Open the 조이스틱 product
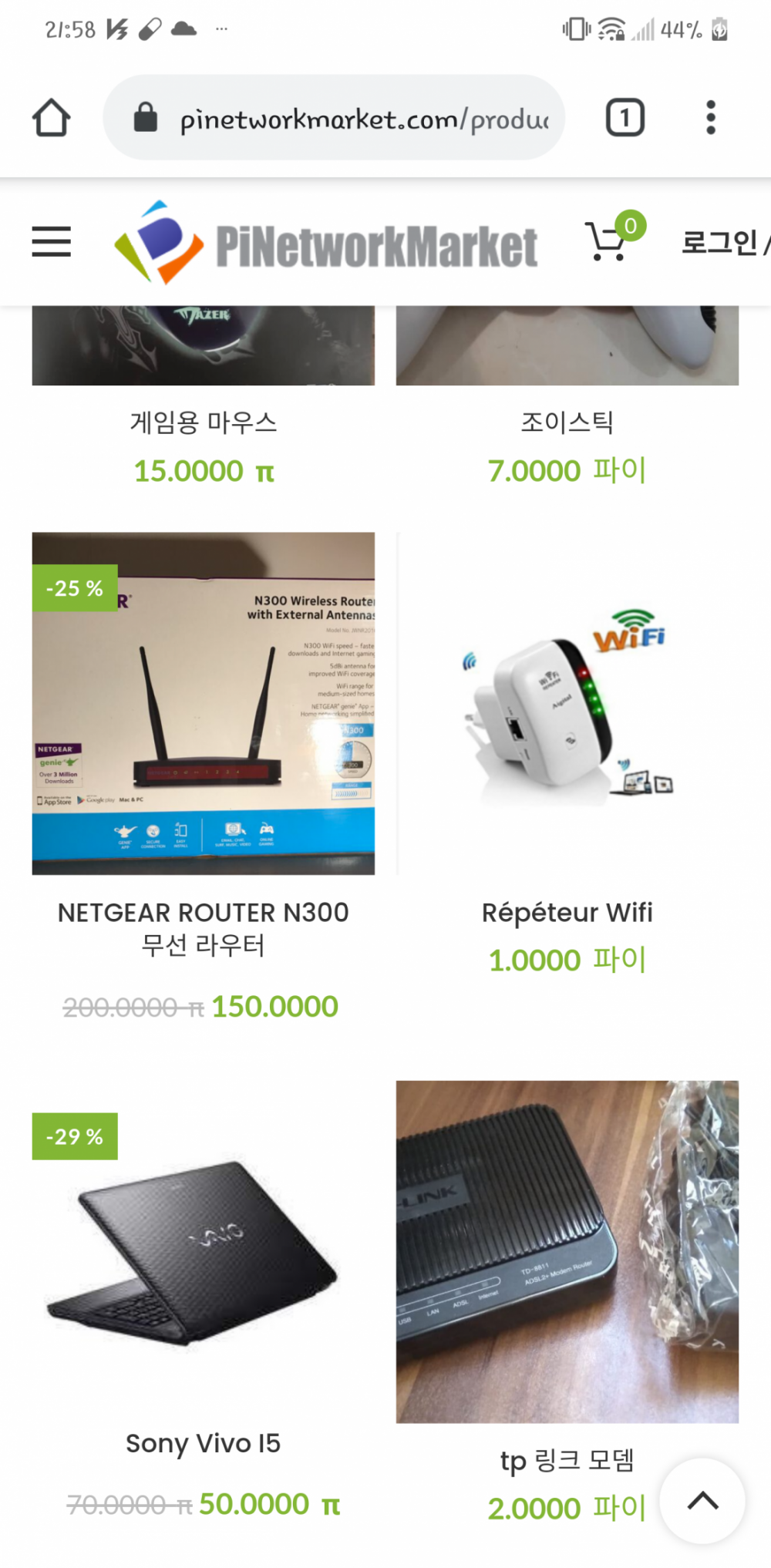This screenshot has width=771, height=1568. pos(567,422)
